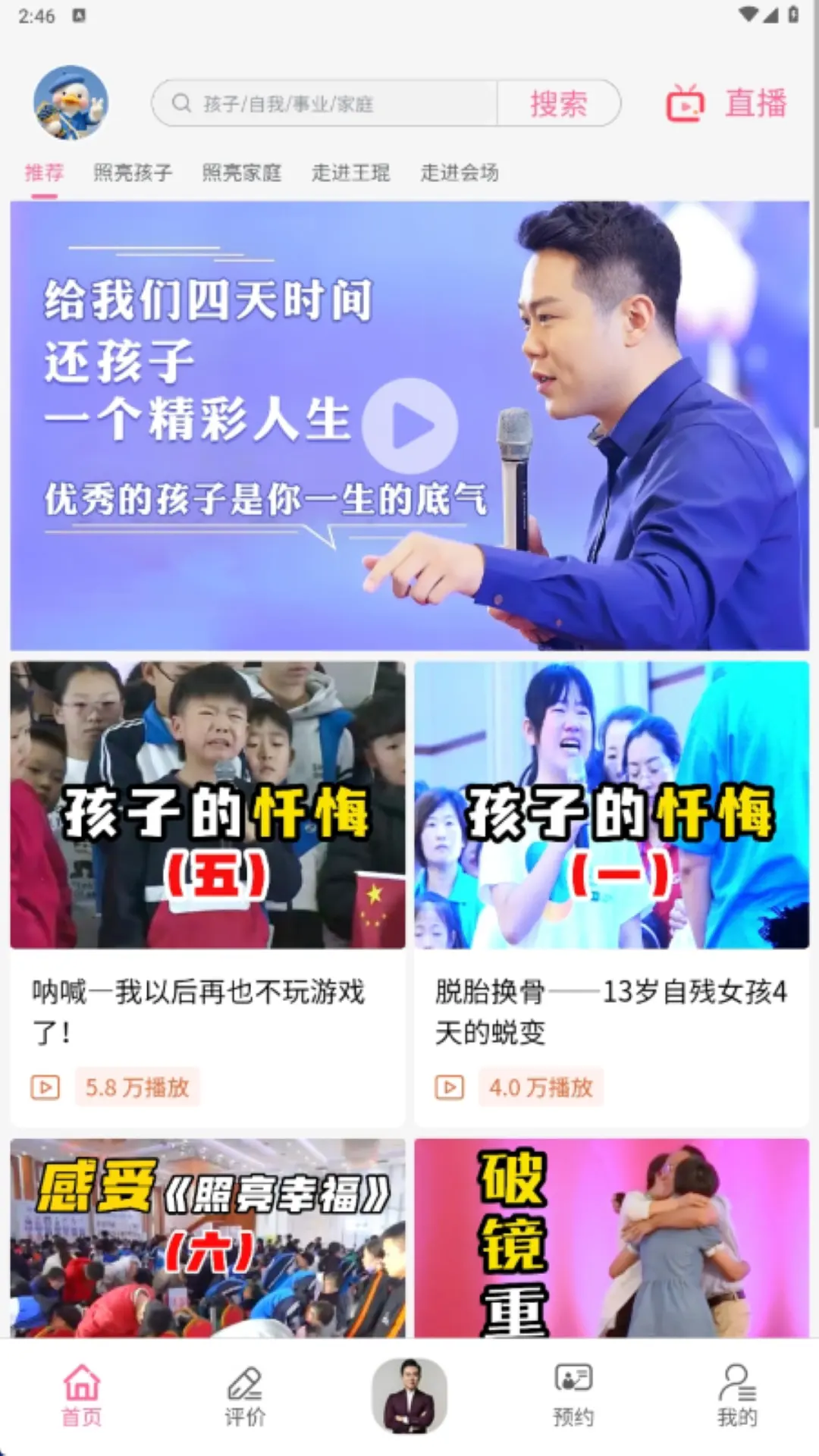Image resolution: width=819 pixels, height=1456 pixels.
Task: Switch to the 照亮家庭 tab
Action: (241, 173)
